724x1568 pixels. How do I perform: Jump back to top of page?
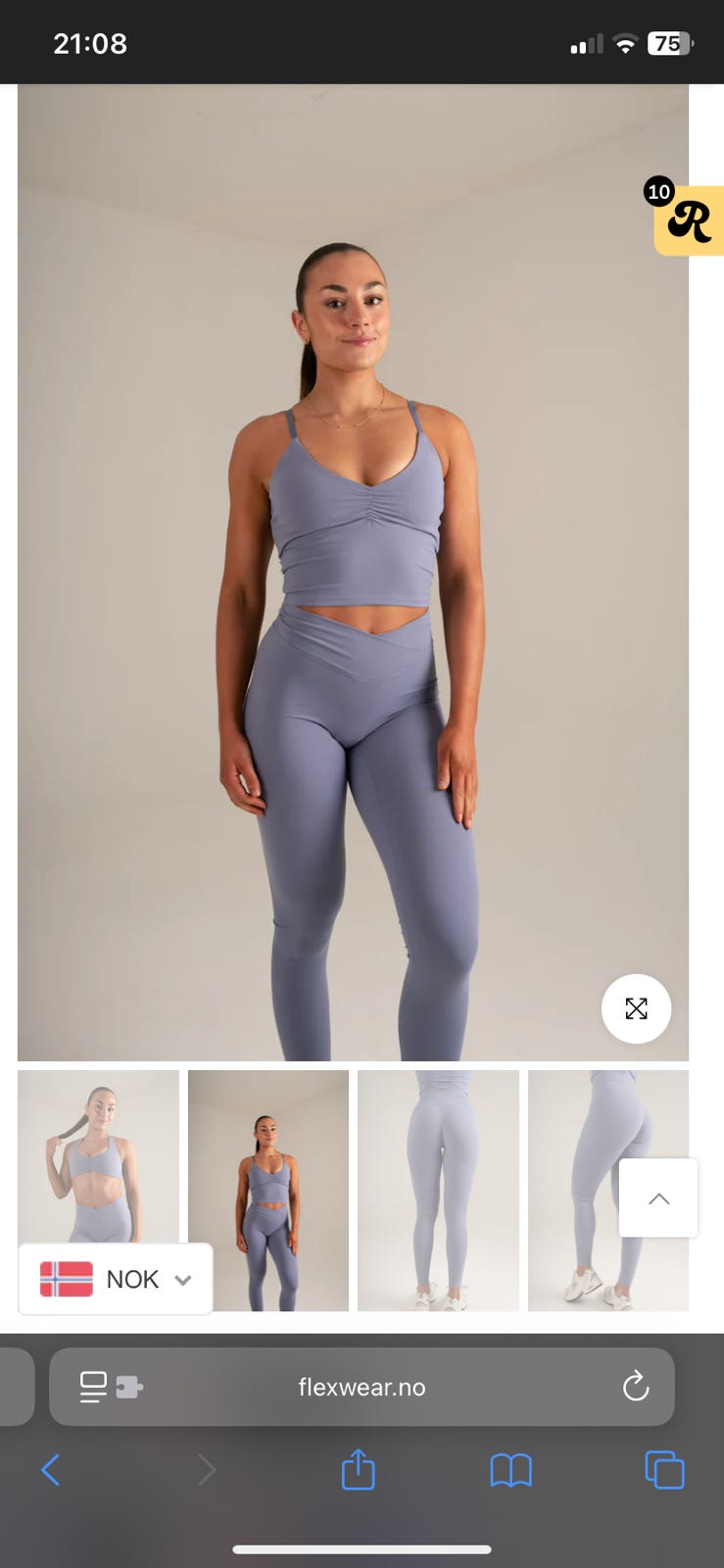coord(658,1198)
